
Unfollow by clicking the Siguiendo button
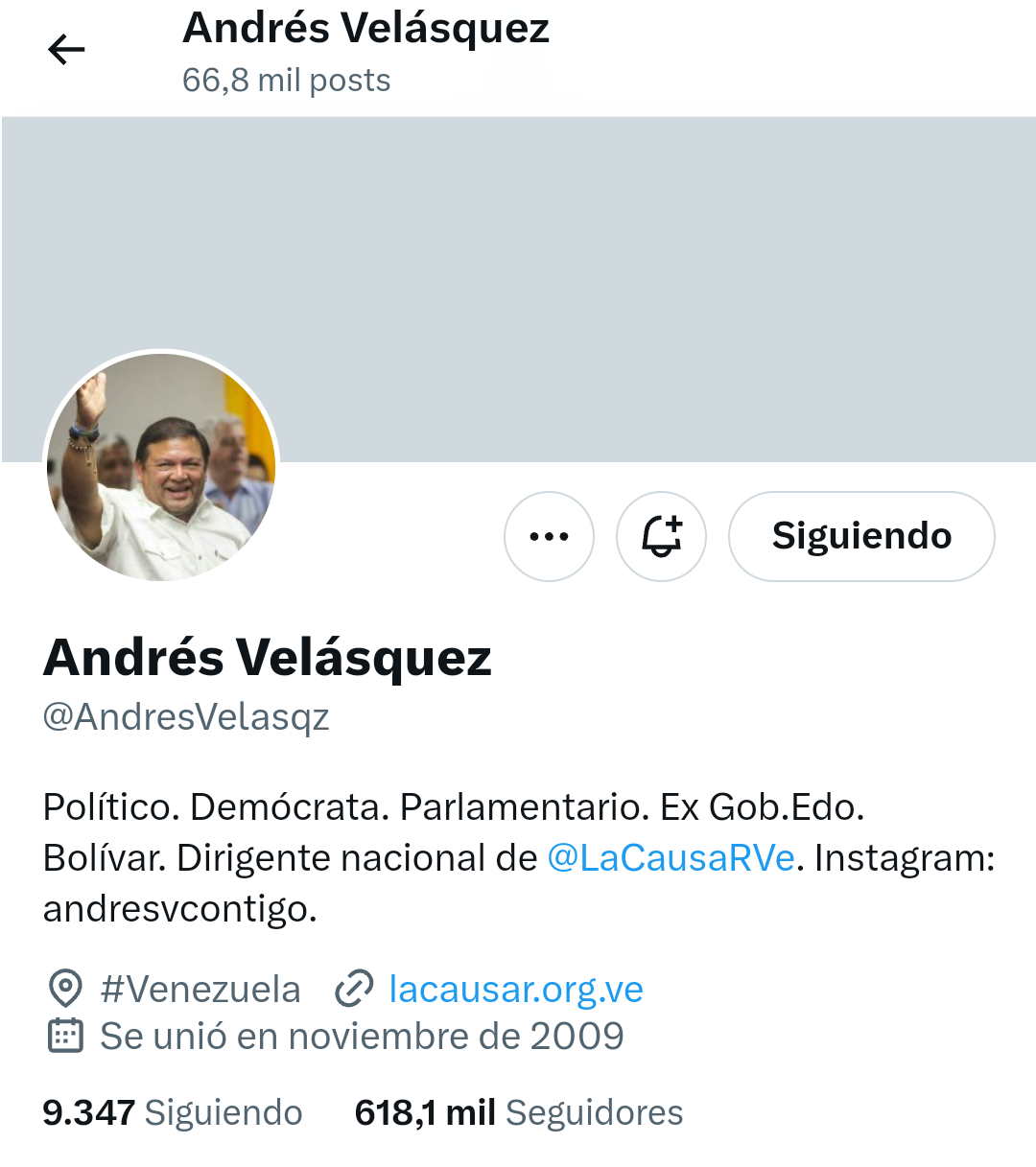861,536
